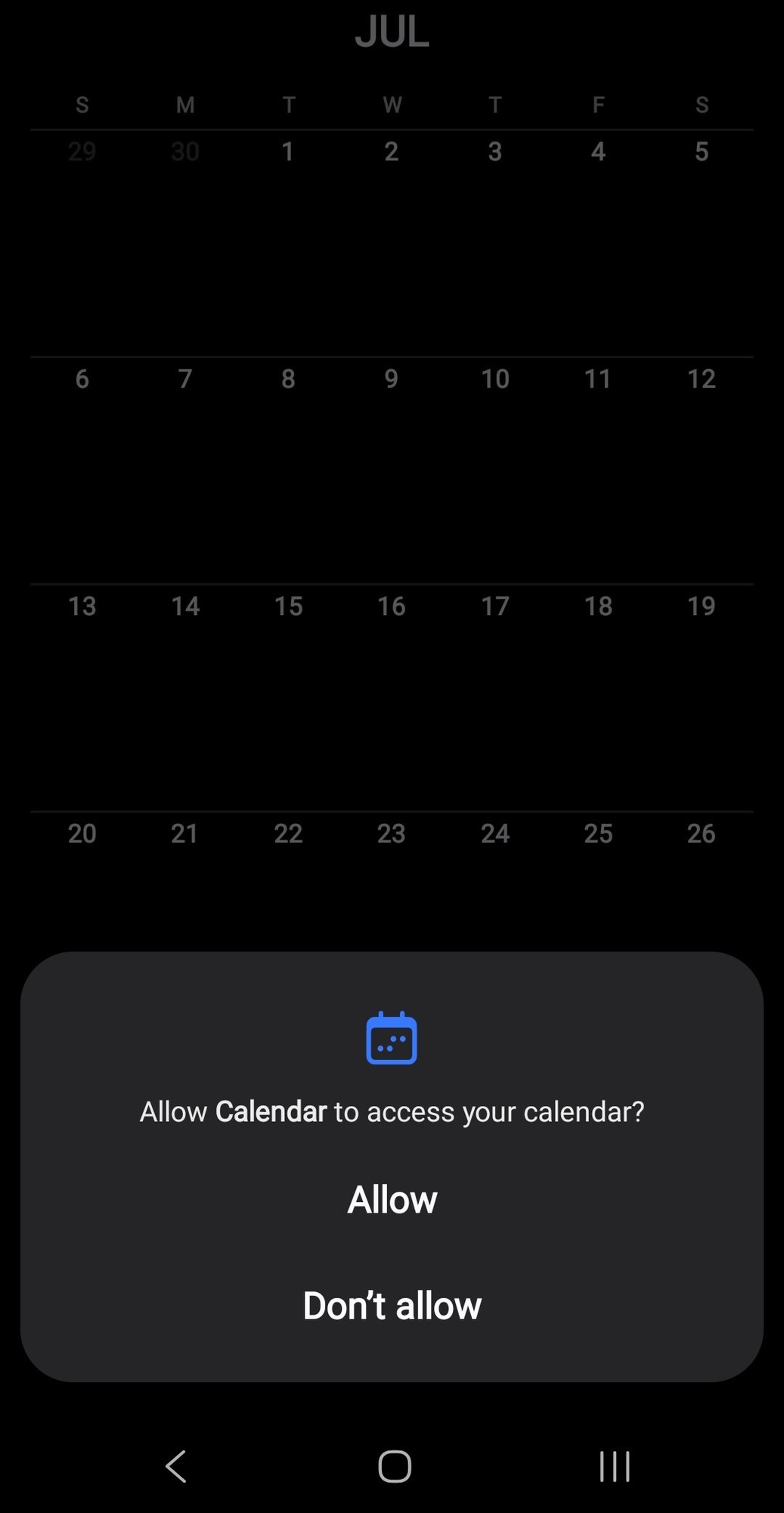Choose Don't allow for calendar access

[x=392, y=1305]
